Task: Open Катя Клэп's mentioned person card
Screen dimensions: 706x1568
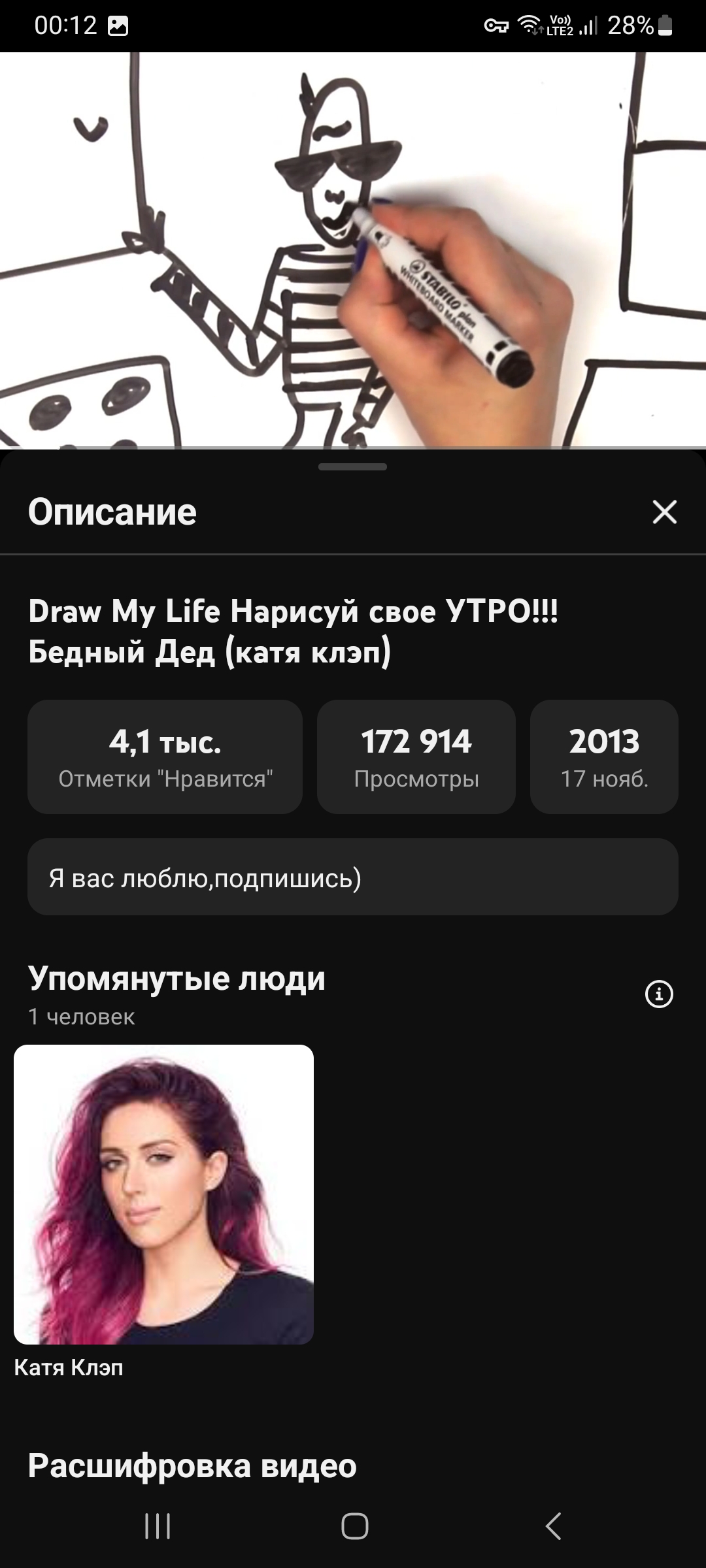Action: tap(163, 1194)
